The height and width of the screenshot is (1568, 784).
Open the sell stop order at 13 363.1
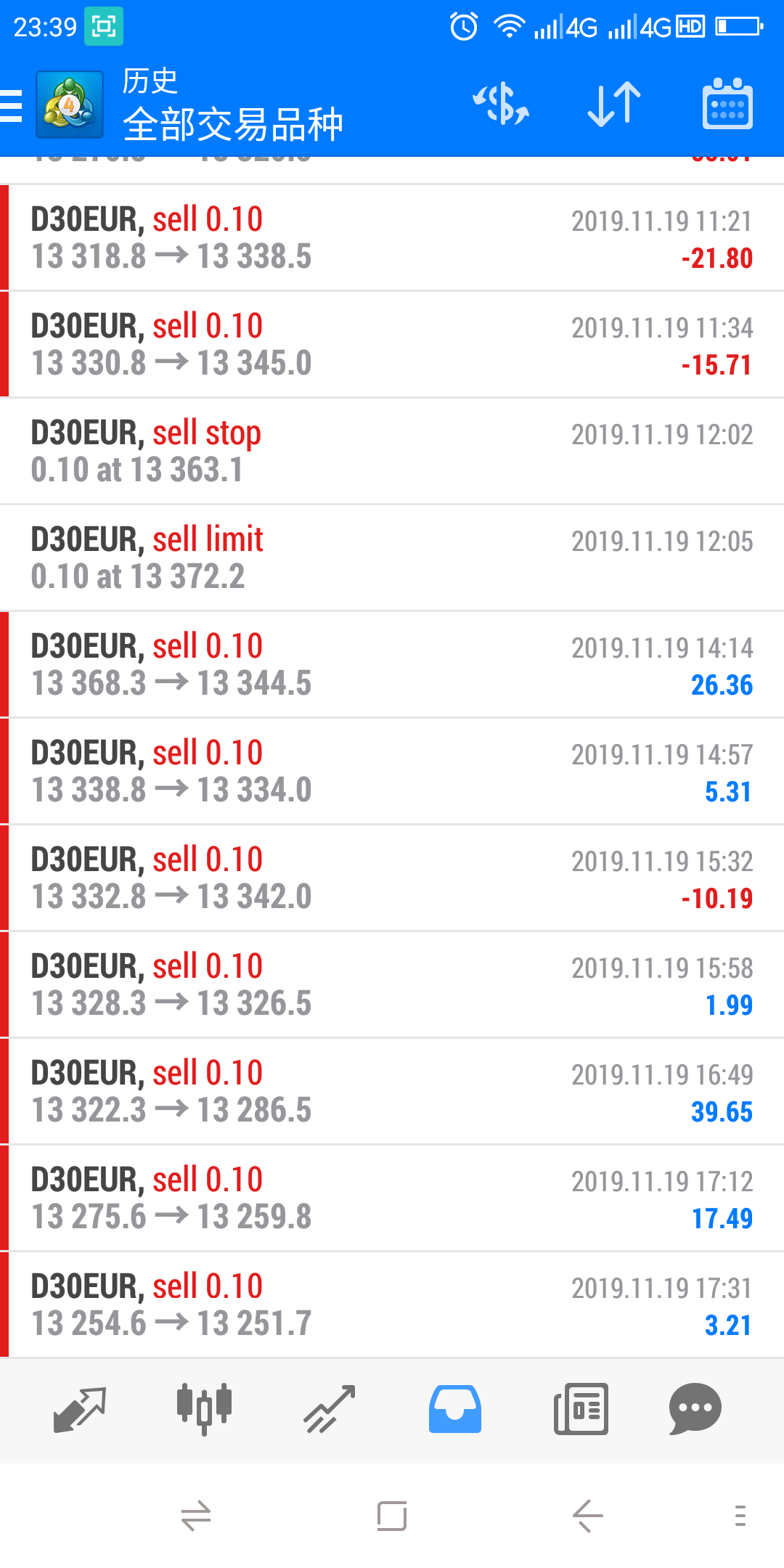tap(392, 451)
